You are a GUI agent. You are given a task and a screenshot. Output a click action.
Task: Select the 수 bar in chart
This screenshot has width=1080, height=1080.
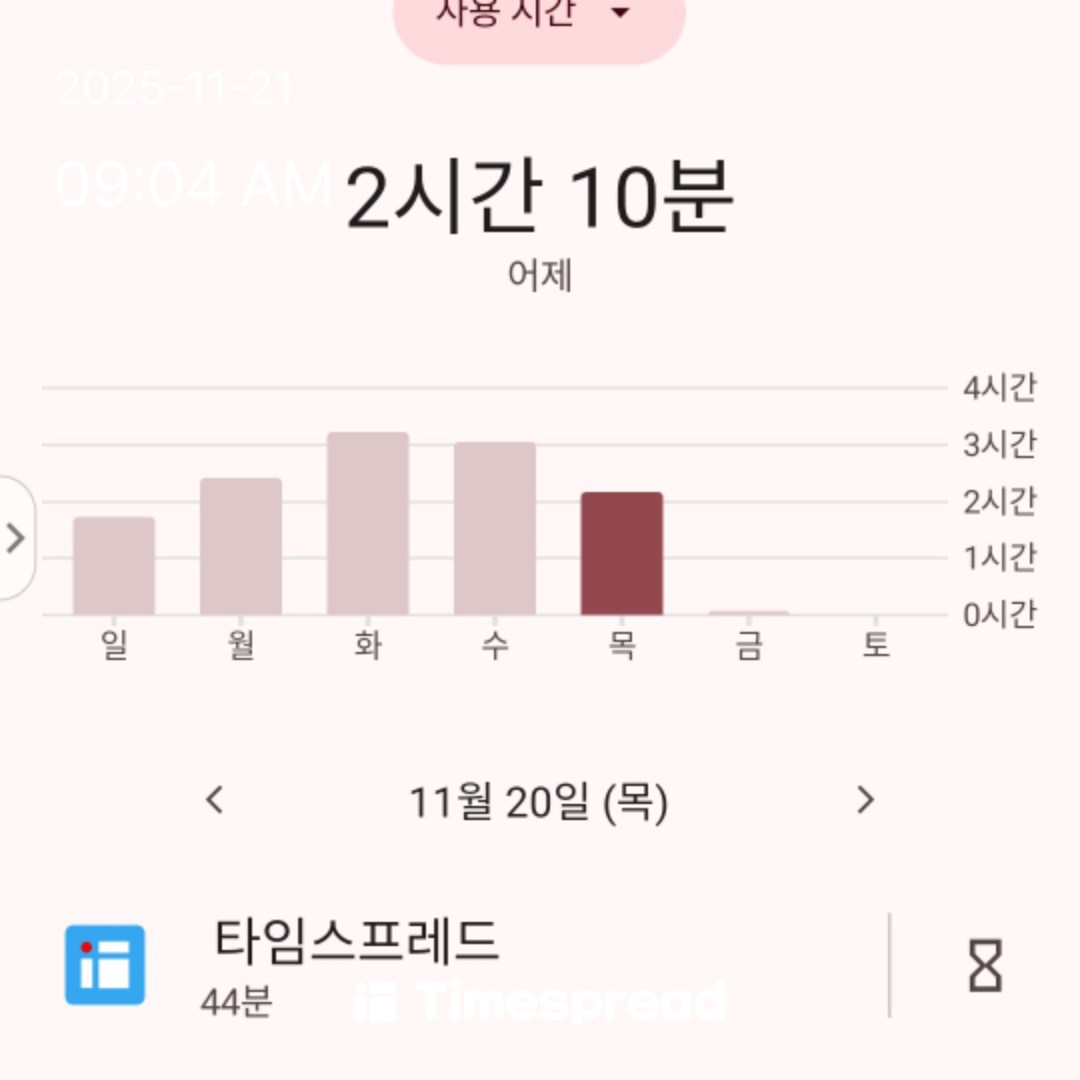click(495, 528)
